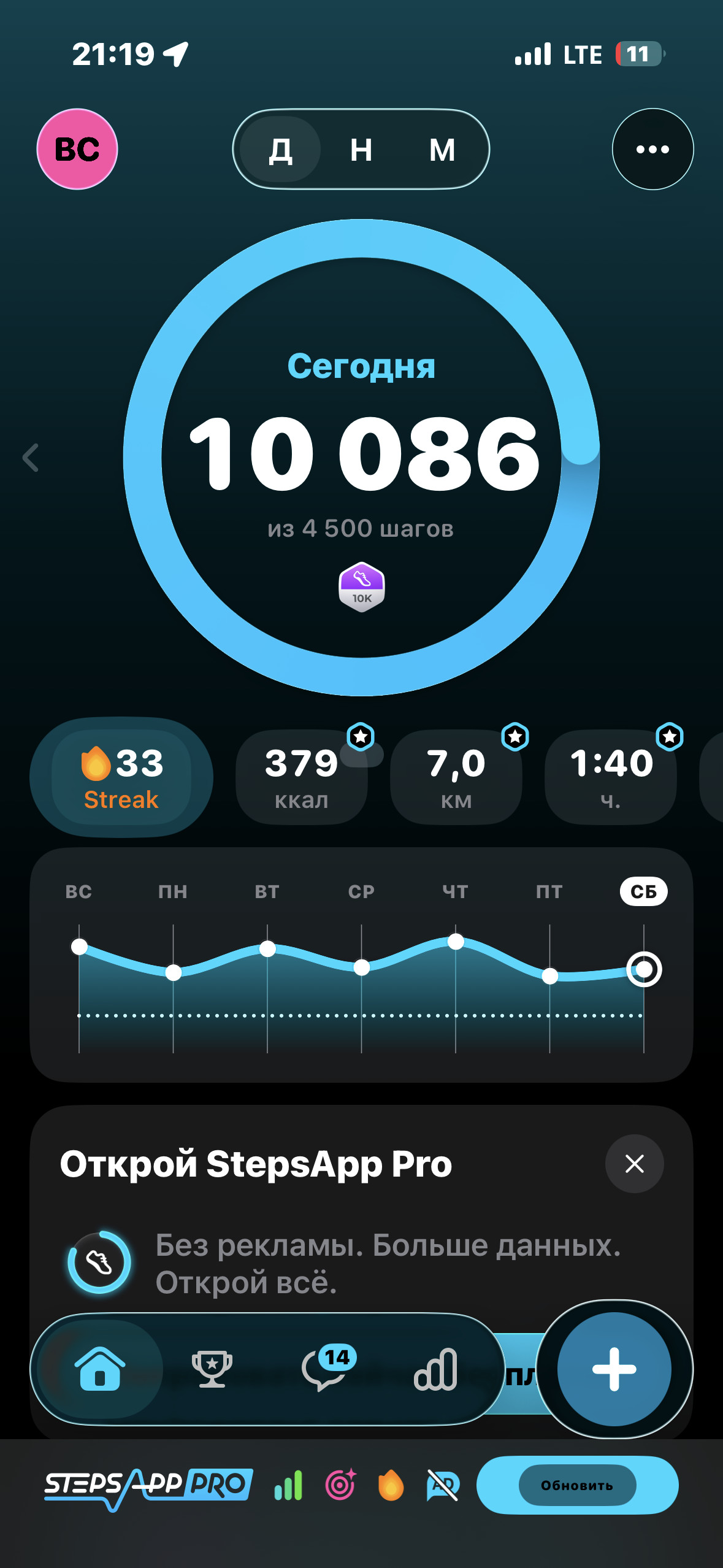Screen dimensions: 723x1568
Task: Open the 10K steps badge
Action: 362,587
